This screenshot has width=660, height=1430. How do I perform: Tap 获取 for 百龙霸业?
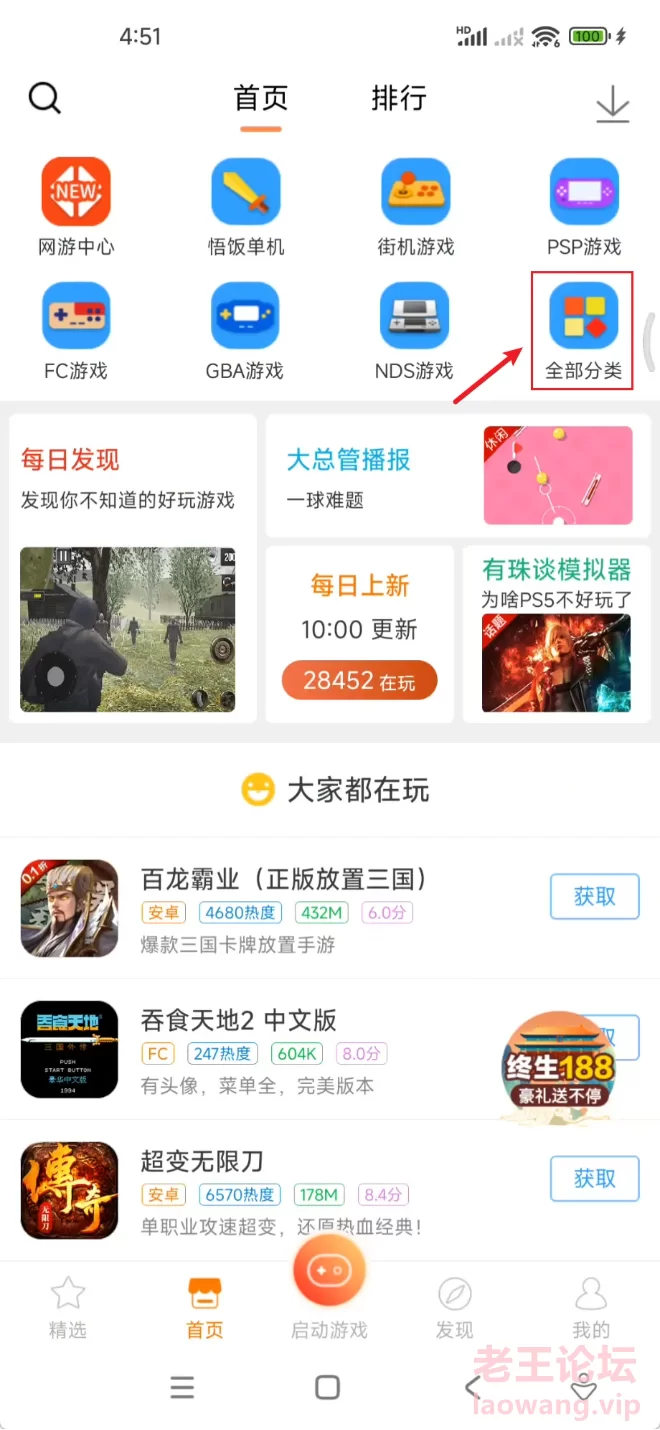(595, 897)
